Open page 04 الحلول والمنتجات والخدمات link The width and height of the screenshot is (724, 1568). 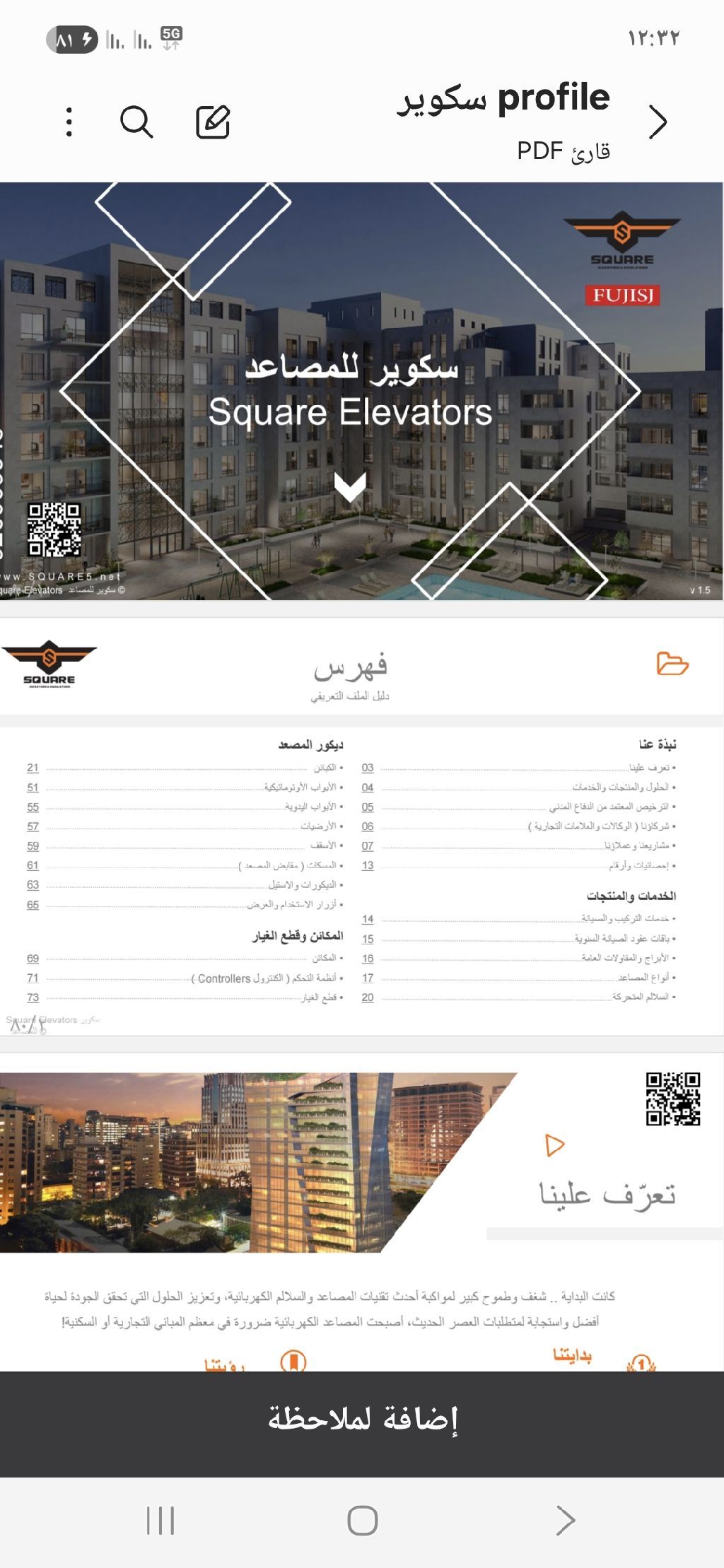368,788
